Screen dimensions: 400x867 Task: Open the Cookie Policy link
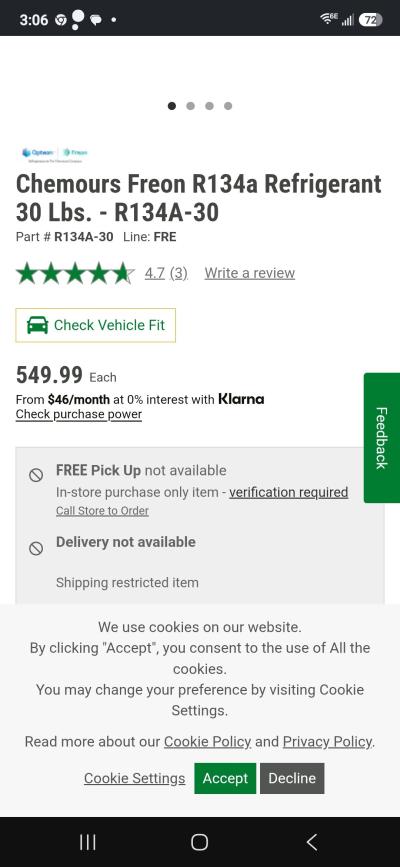[x=207, y=741]
